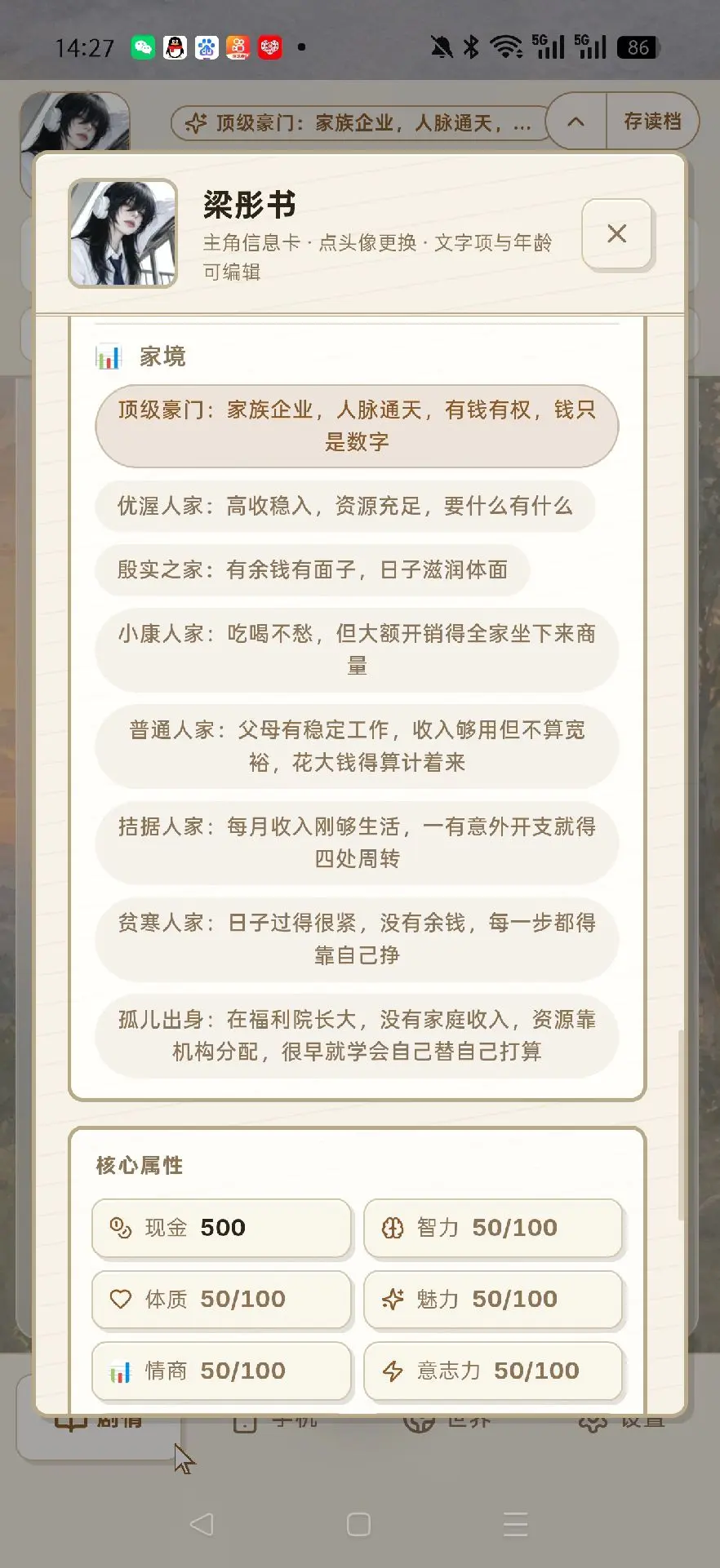The height and width of the screenshot is (1568, 720).
Task: Edit the 现金 500 attribute
Action: click(x=221, y=1228)
